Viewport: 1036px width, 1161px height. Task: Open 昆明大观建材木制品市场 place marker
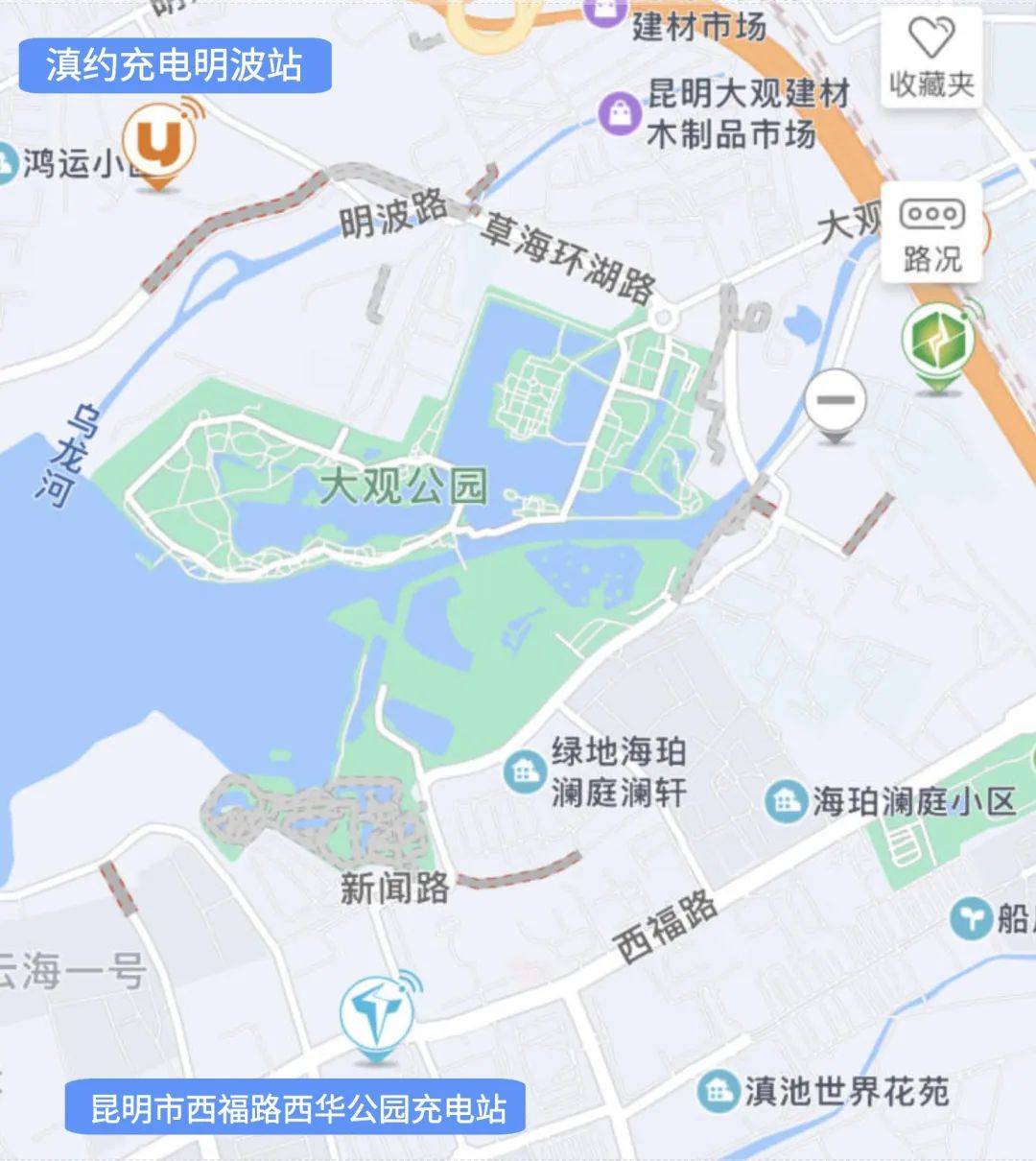point(620,114)
